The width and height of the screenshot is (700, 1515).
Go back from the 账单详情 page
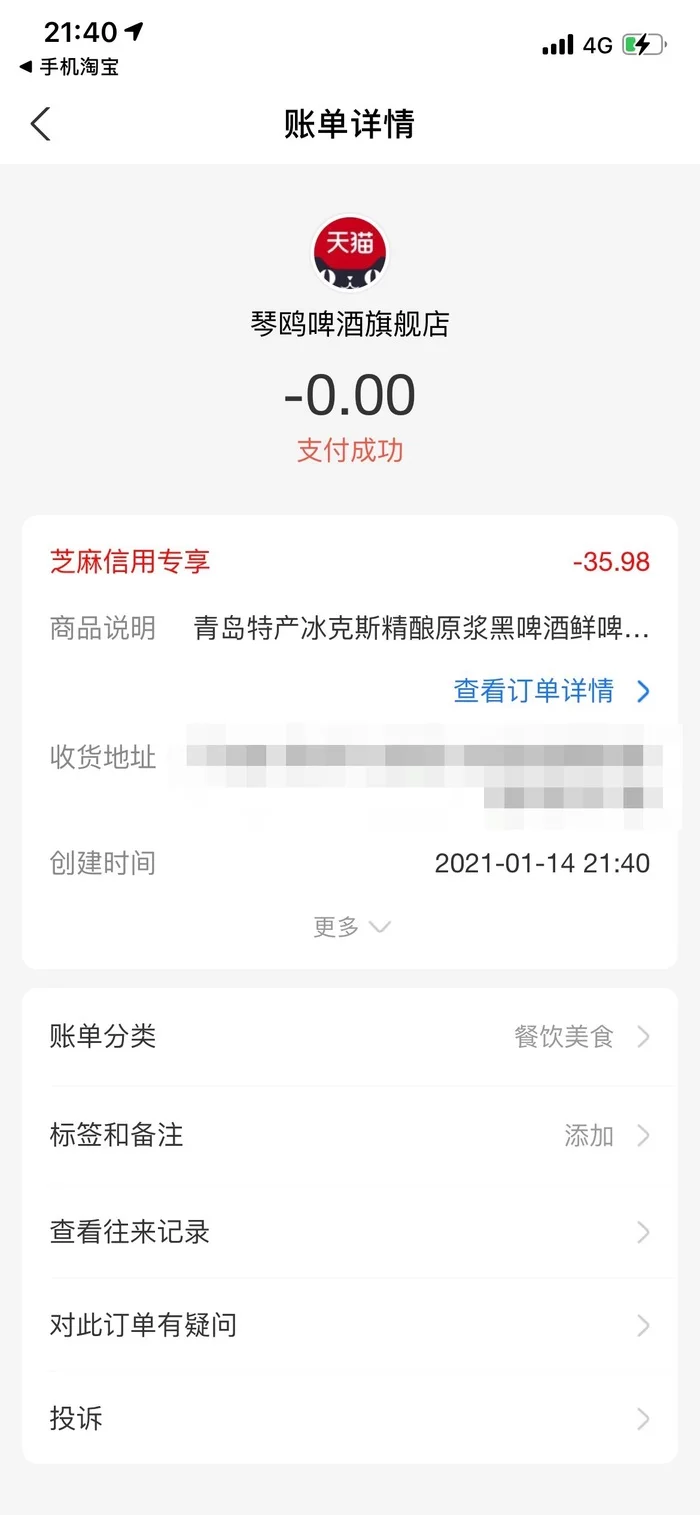coord(40,125)
